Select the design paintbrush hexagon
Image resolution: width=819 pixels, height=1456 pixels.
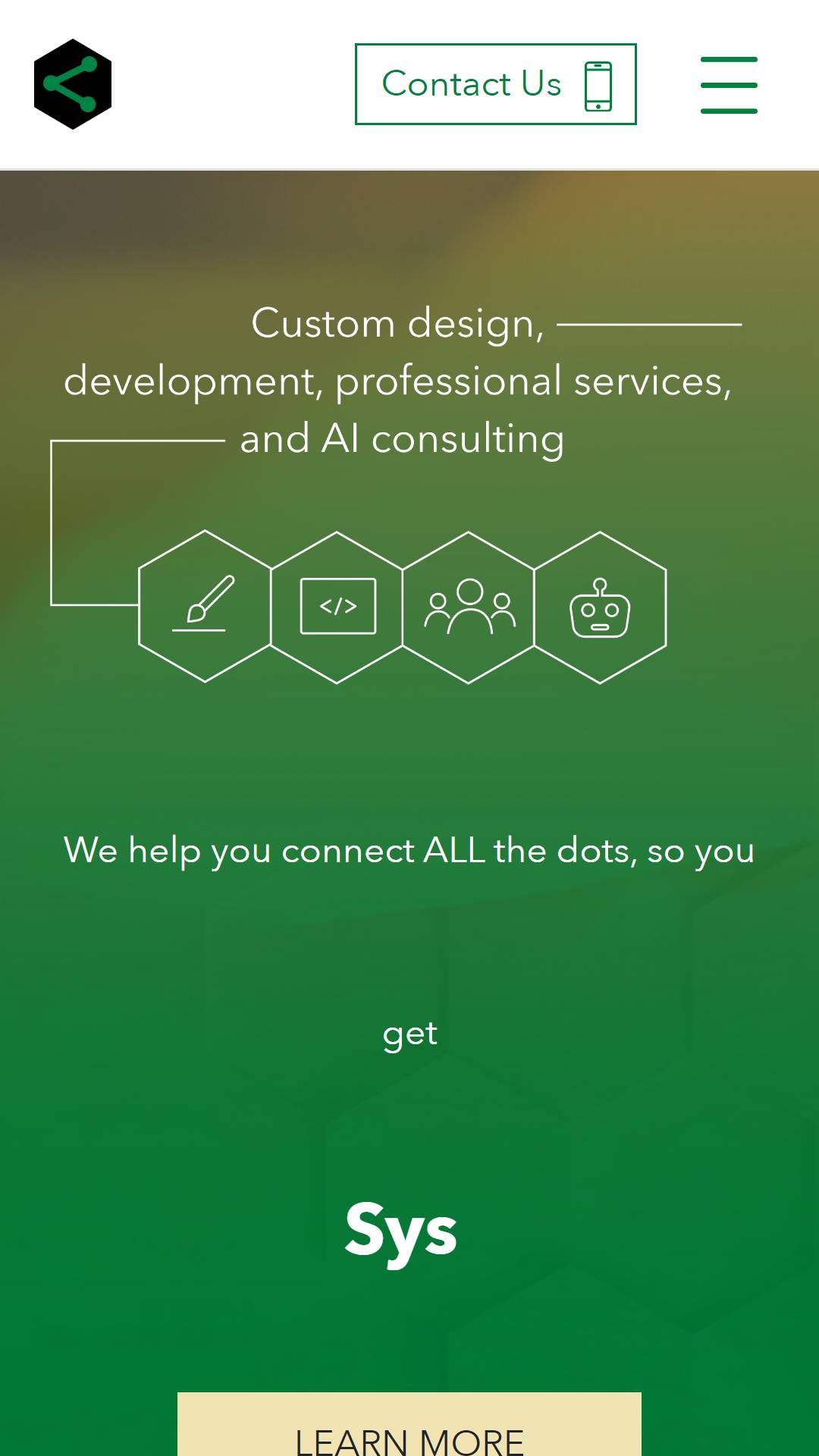coord(205,607)
